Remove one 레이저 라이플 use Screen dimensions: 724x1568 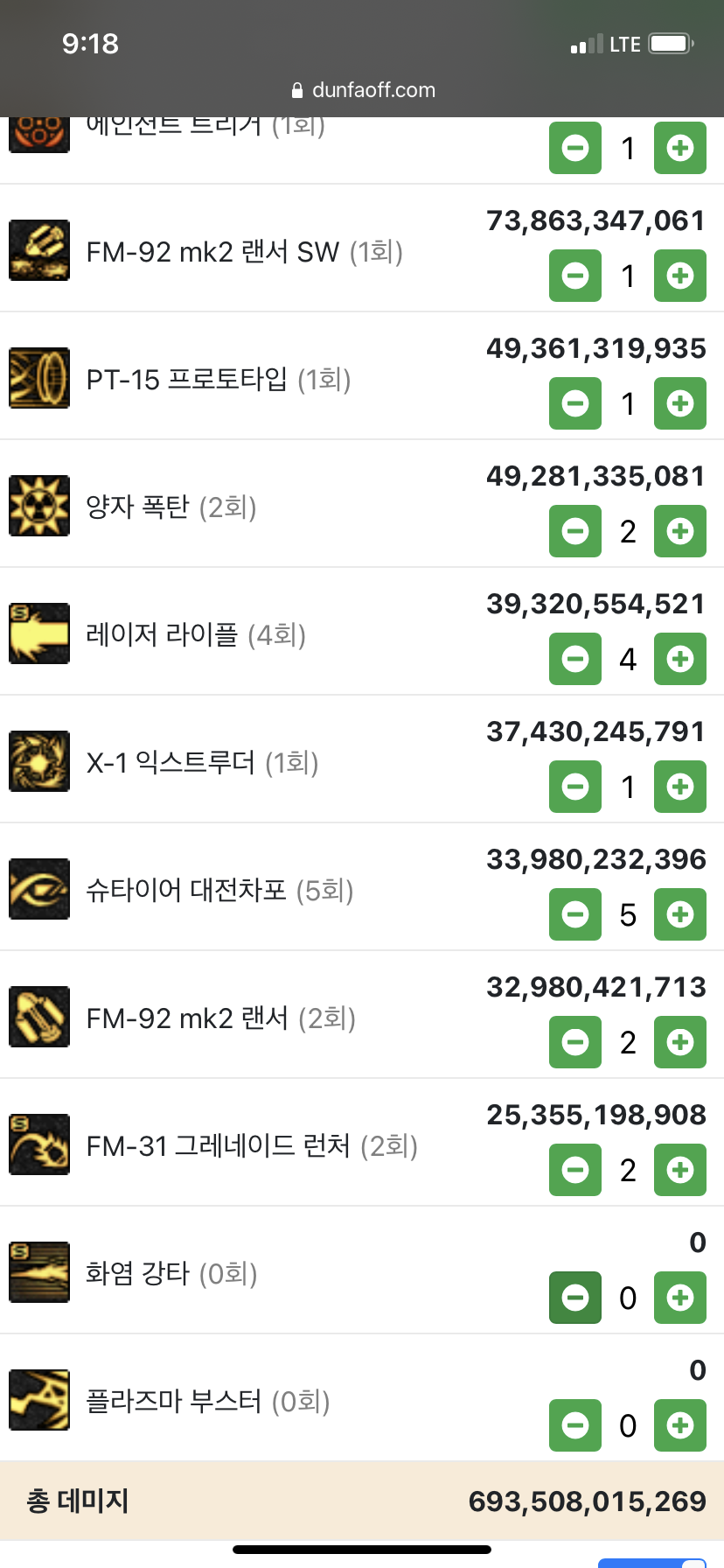click(x=575, y=659)
